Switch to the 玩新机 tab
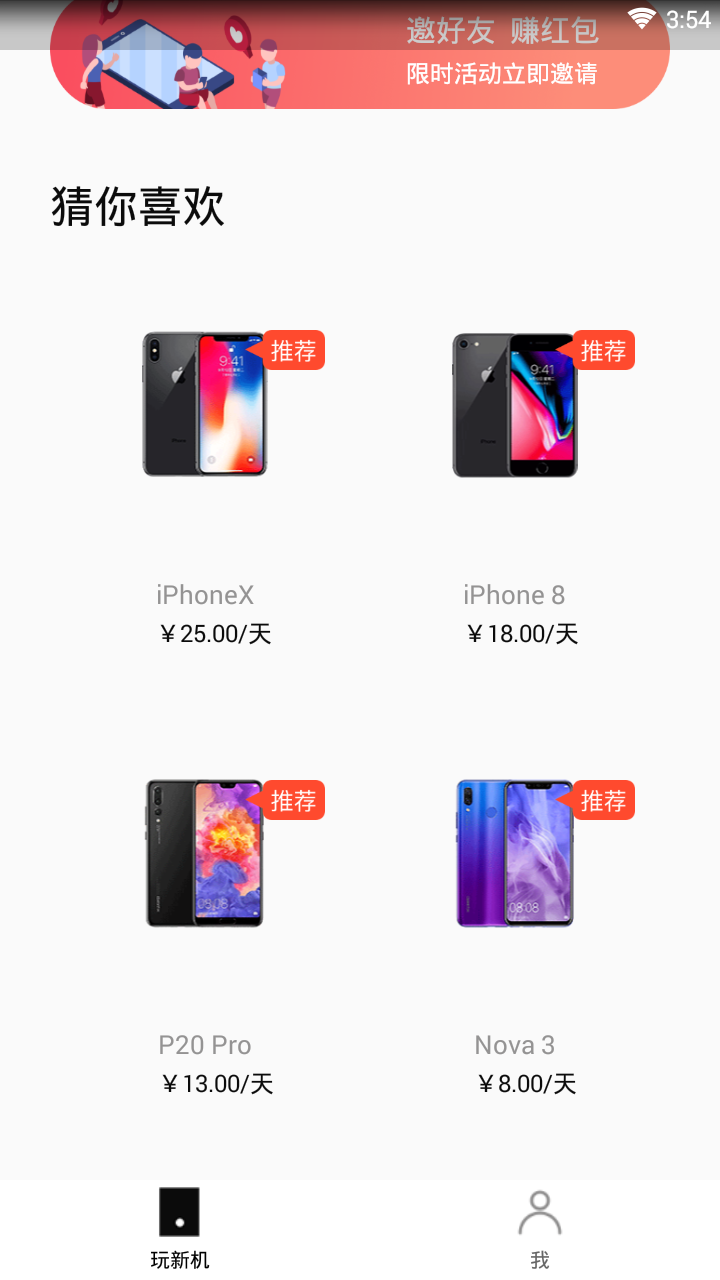This screenshot has height=1280, width=720. click(180, 1228)
